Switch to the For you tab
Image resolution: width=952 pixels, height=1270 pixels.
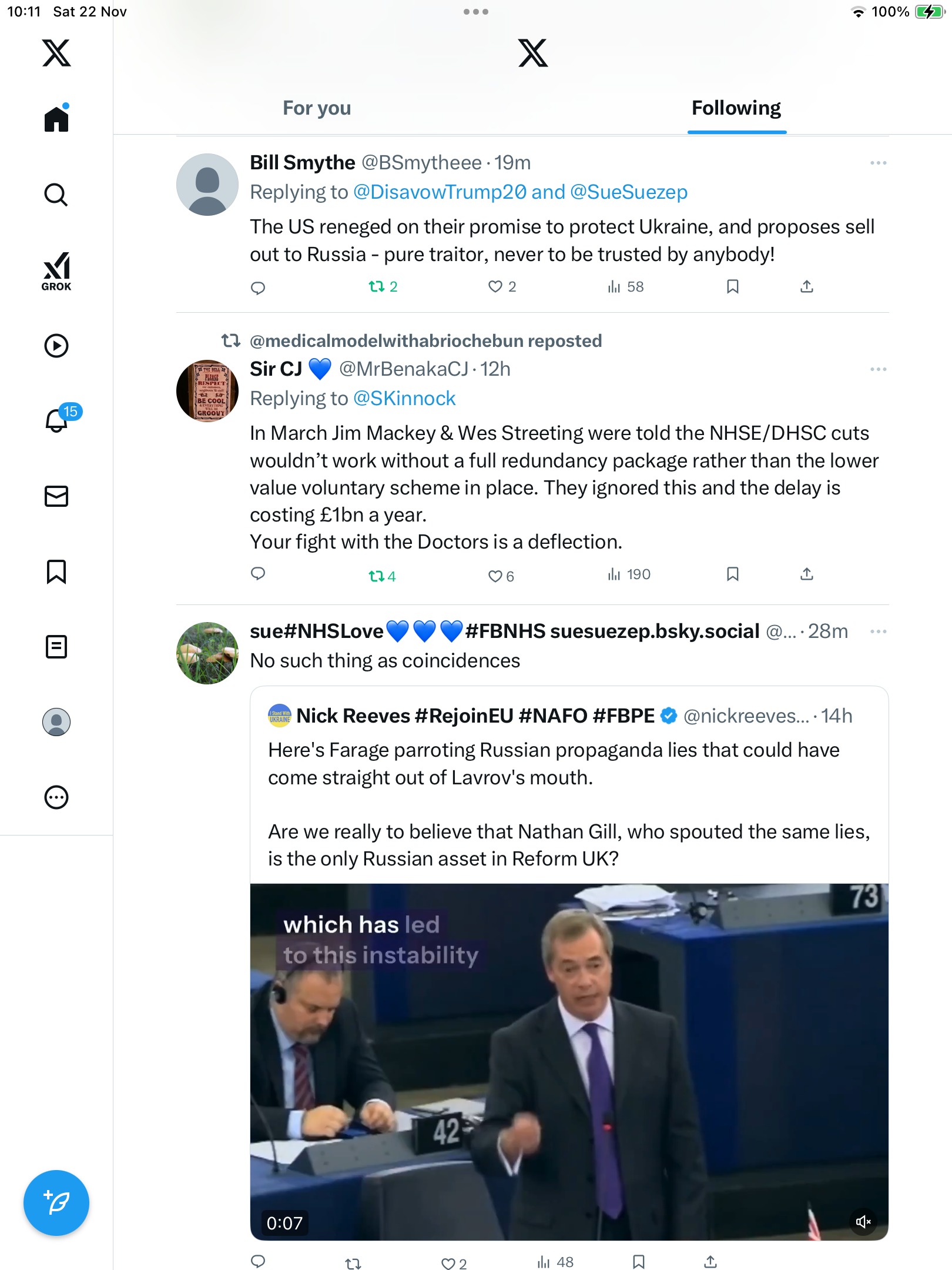point(317,108)
